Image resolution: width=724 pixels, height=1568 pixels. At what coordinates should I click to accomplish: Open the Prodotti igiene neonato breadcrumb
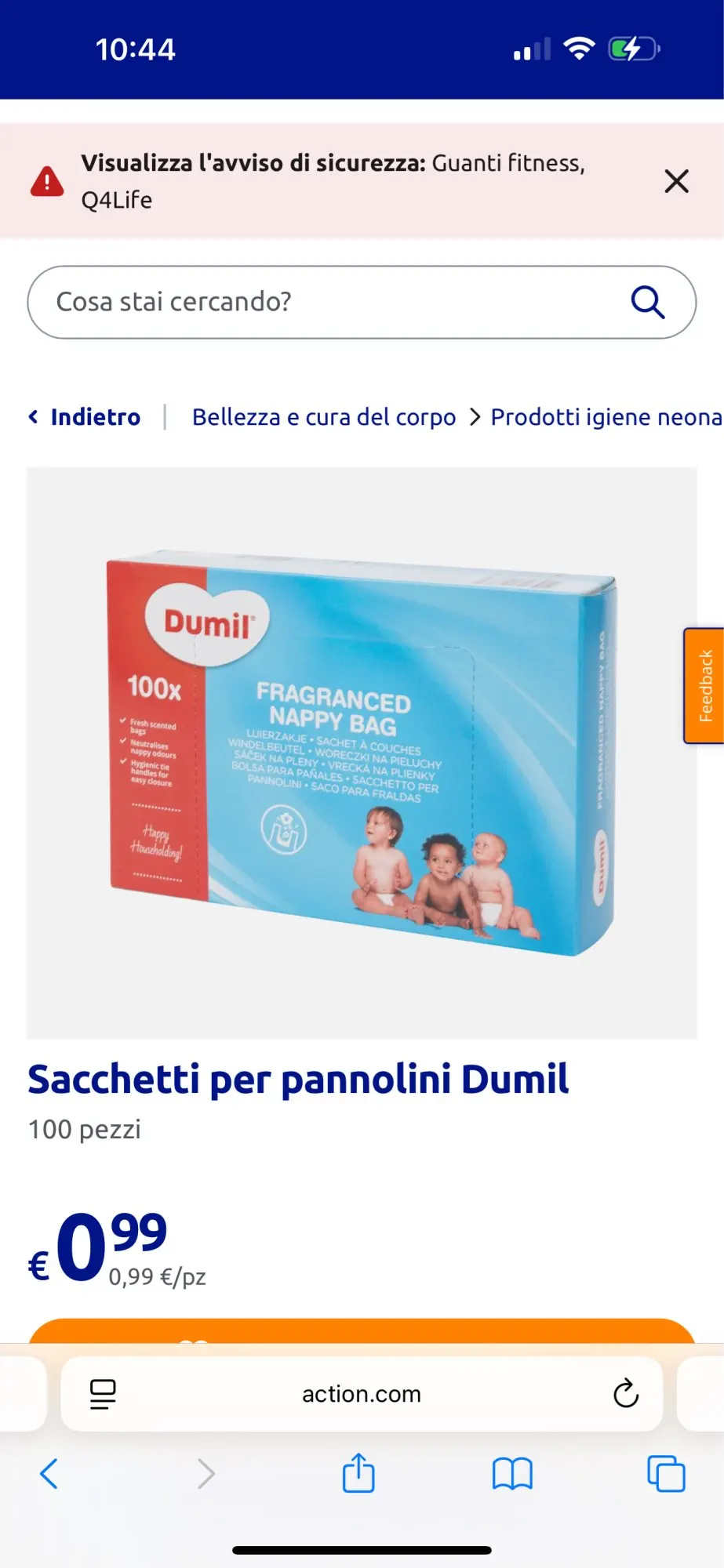tap(607, 417)
